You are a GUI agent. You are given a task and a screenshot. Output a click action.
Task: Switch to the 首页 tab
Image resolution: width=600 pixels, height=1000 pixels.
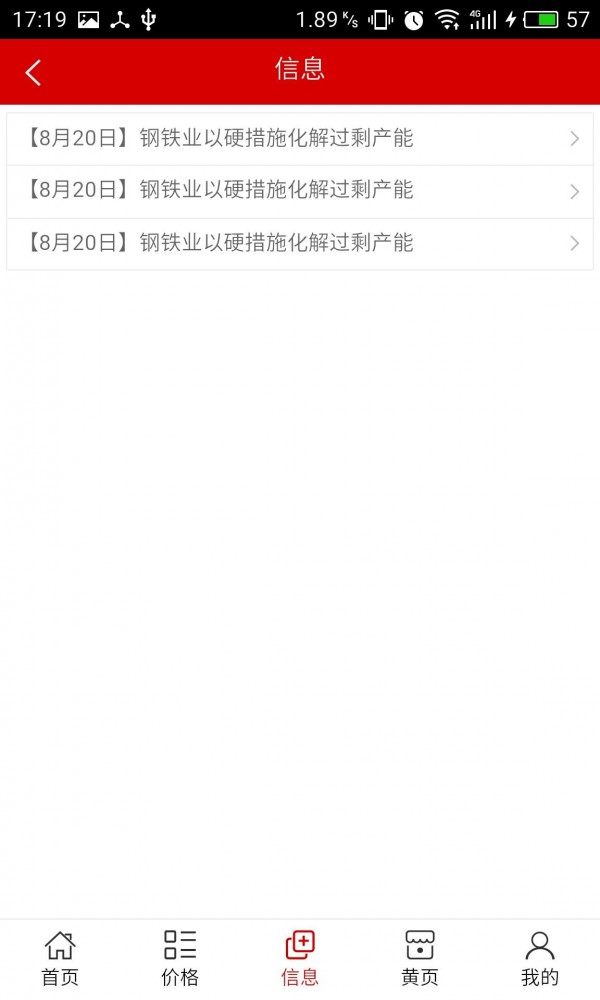pyautogui.click(x=60, y=958)
